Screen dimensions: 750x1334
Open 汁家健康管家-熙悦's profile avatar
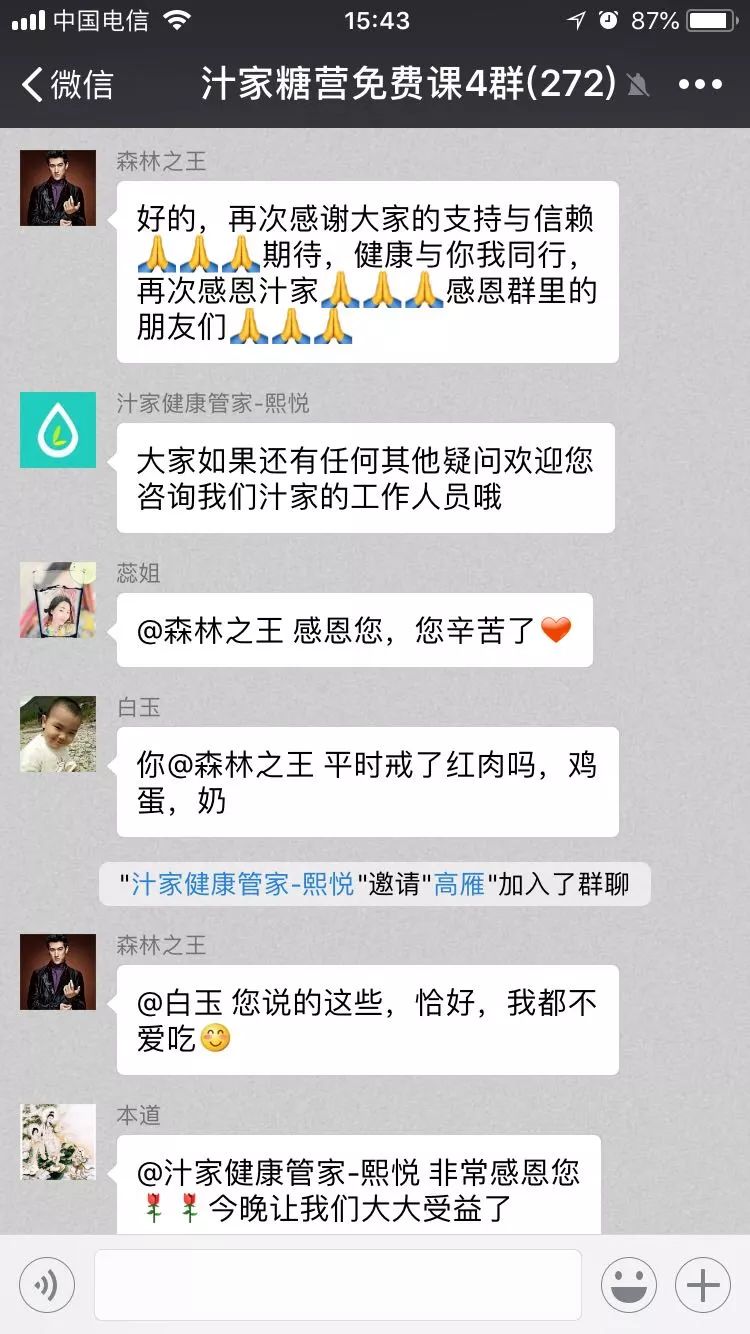(58, 430)
